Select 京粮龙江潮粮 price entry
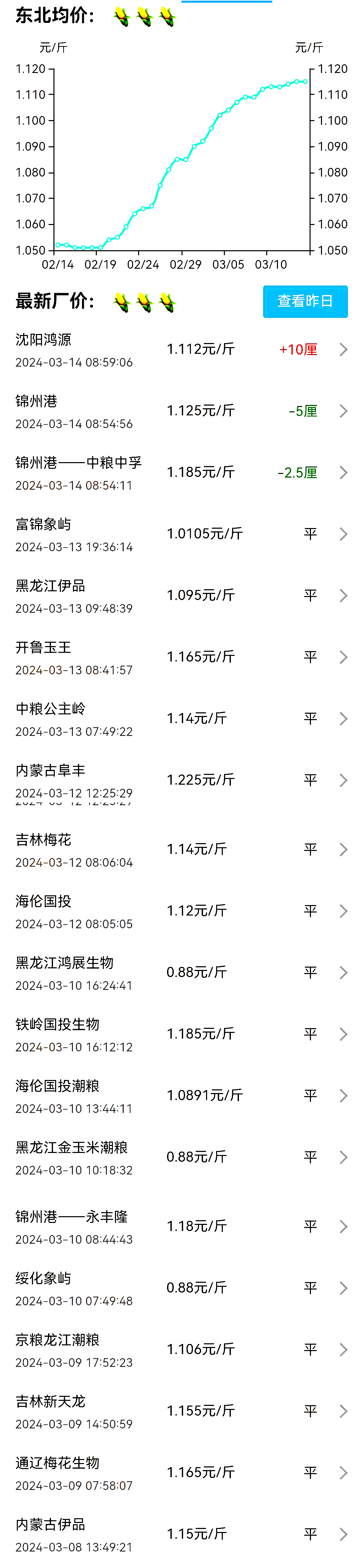 tap(181, 1349)
